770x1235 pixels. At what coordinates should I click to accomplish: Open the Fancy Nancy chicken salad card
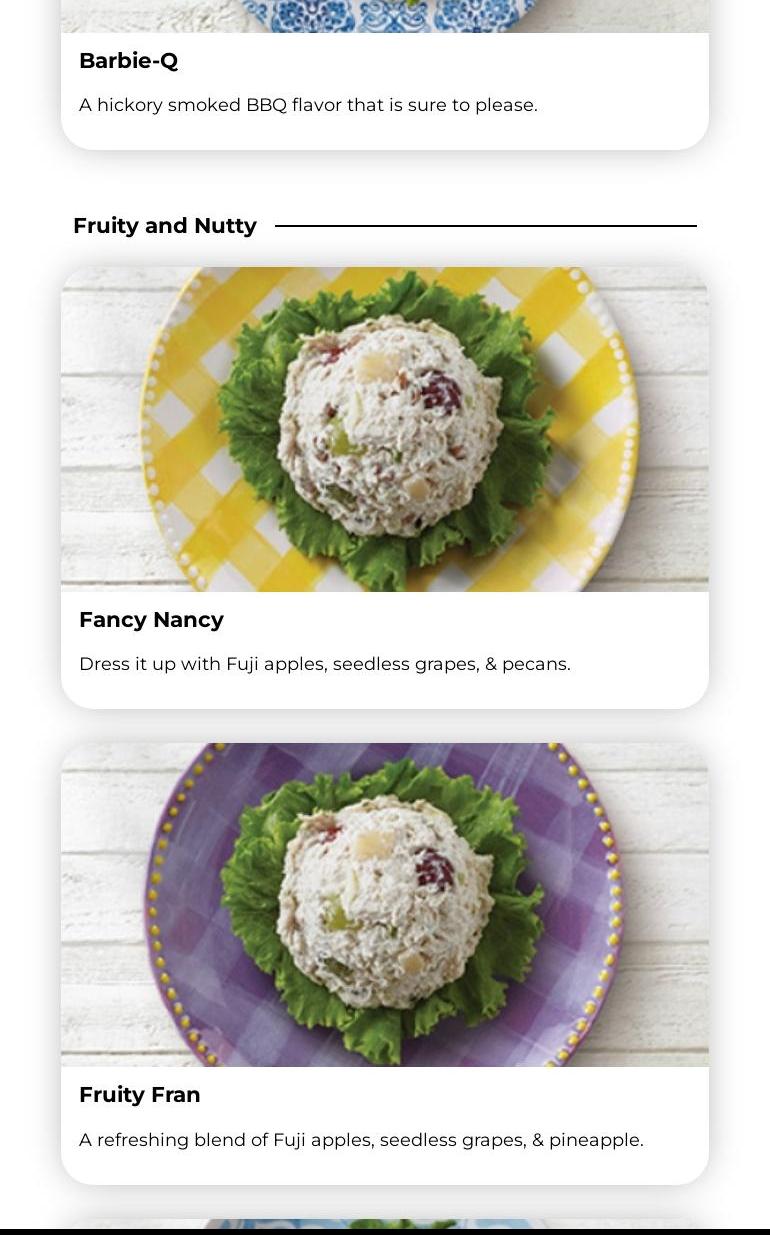384,488
